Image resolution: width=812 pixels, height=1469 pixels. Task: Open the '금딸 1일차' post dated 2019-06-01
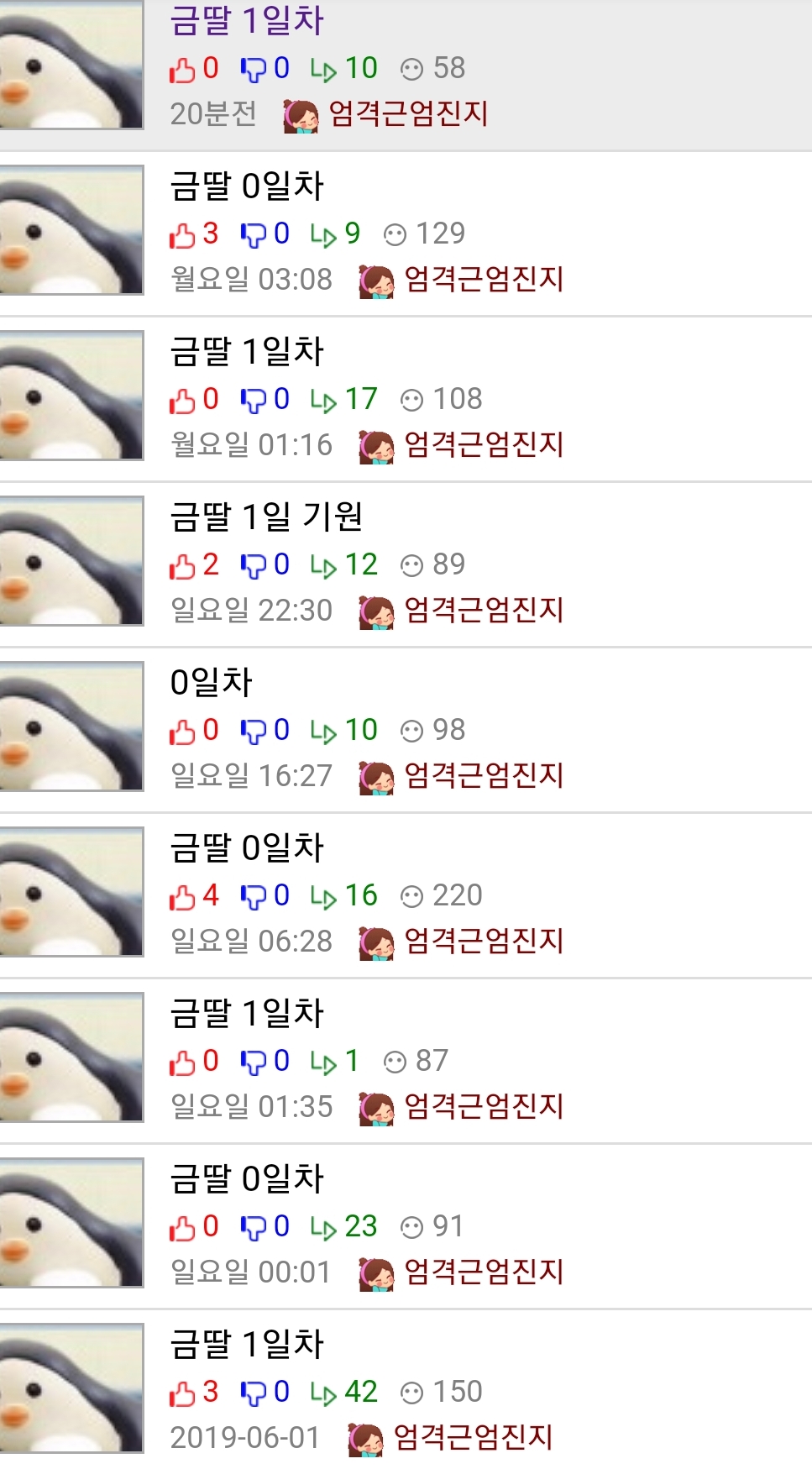[x=247, y=1344]
